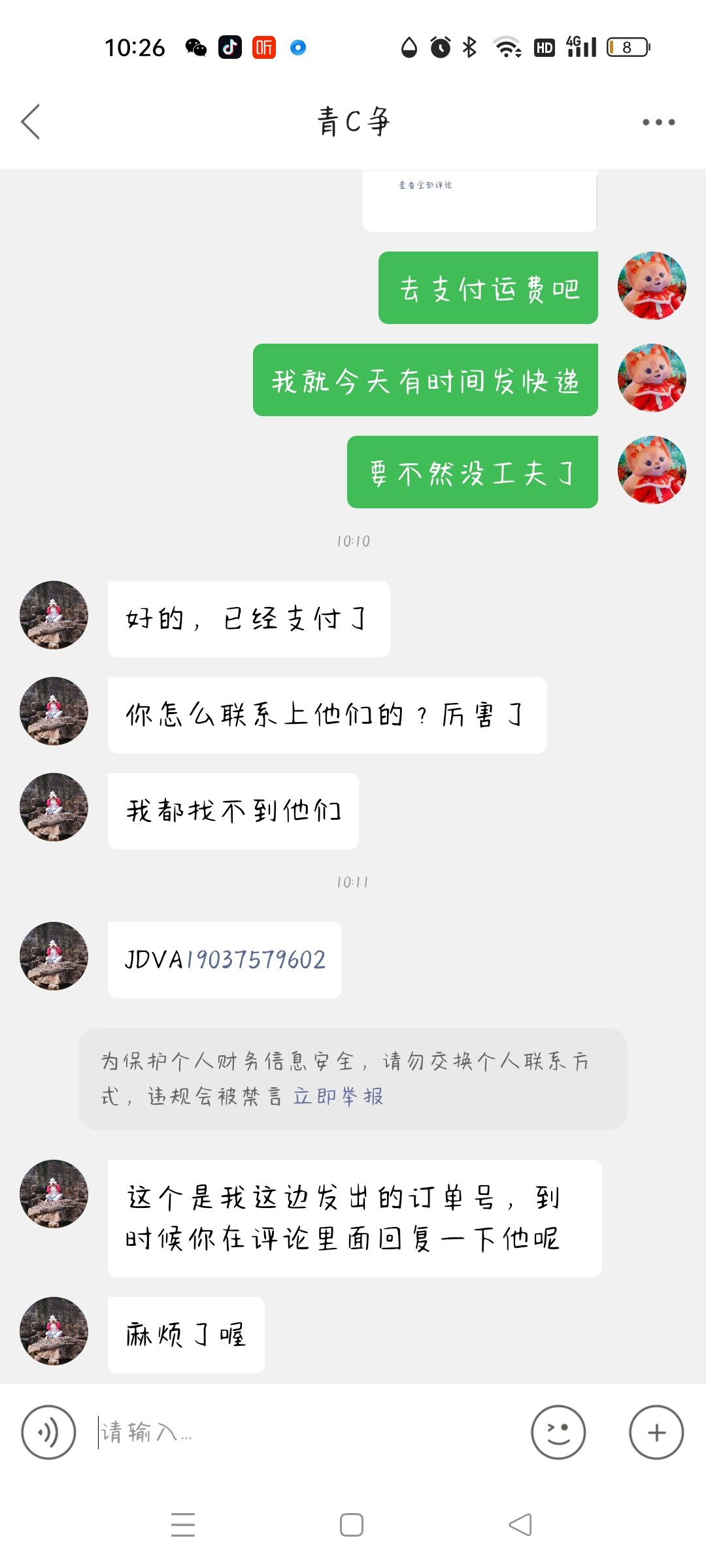Open system recent apps menu

click(183, 1525)
